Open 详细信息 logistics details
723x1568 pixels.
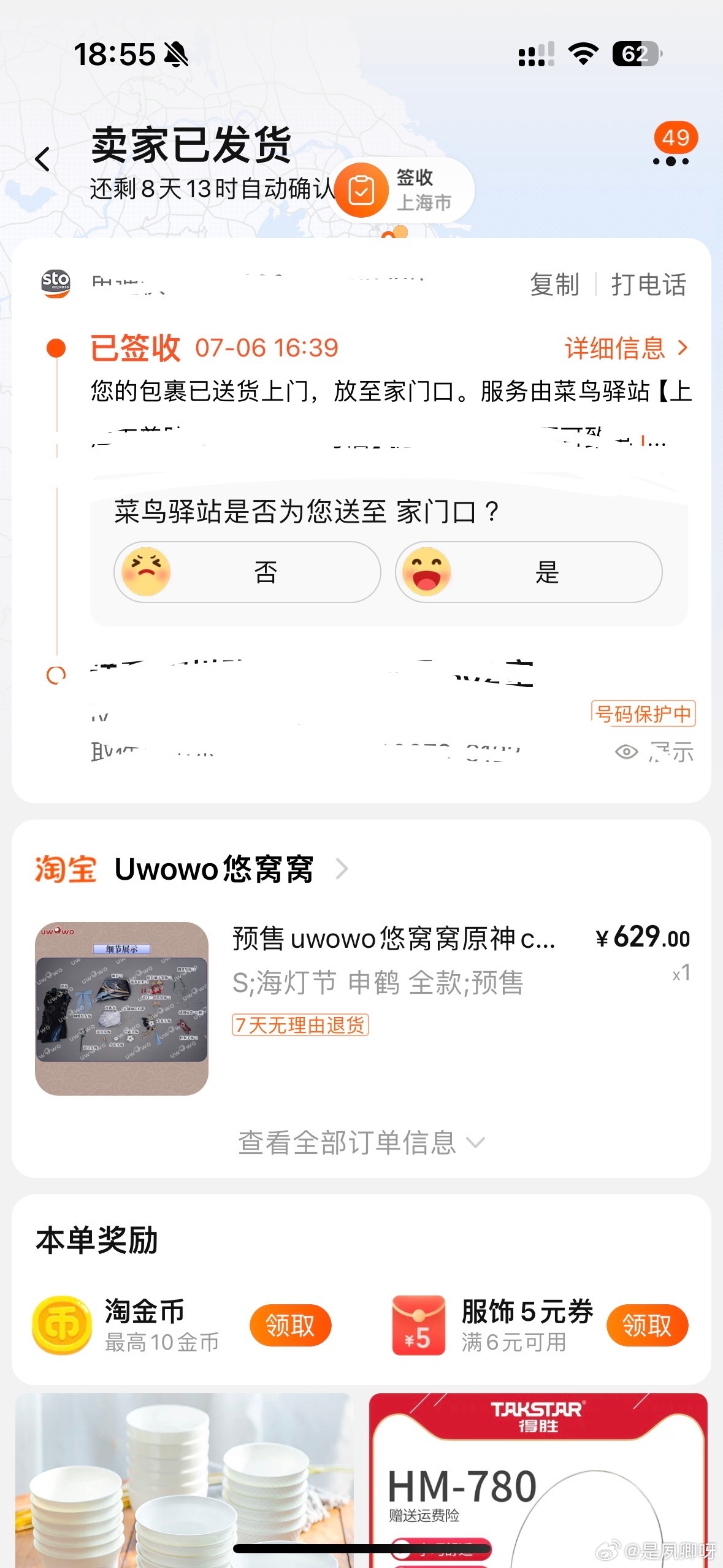(x=626, y=348)
